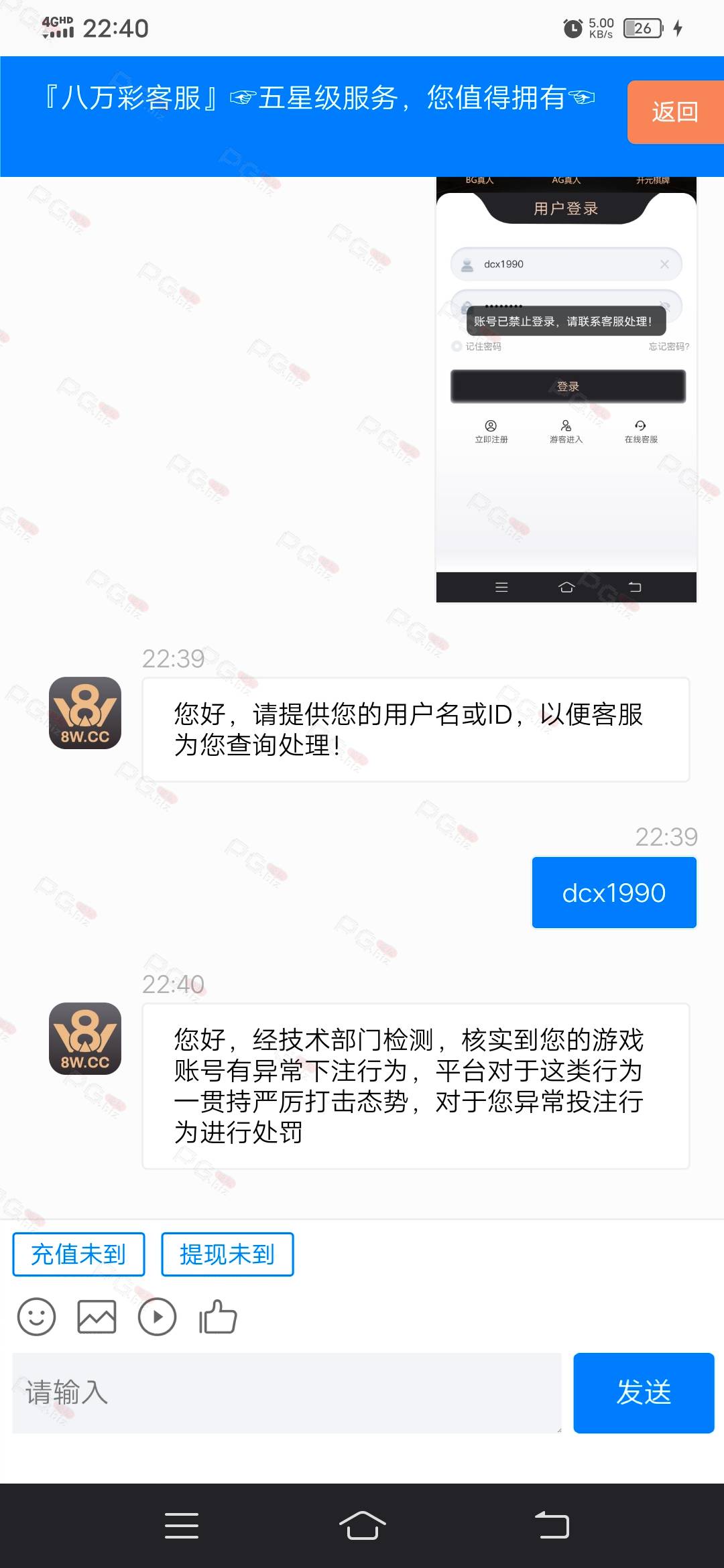The image size is (724, 1568).
Task: Go to the system home screen
Action: click(362, 1526)
